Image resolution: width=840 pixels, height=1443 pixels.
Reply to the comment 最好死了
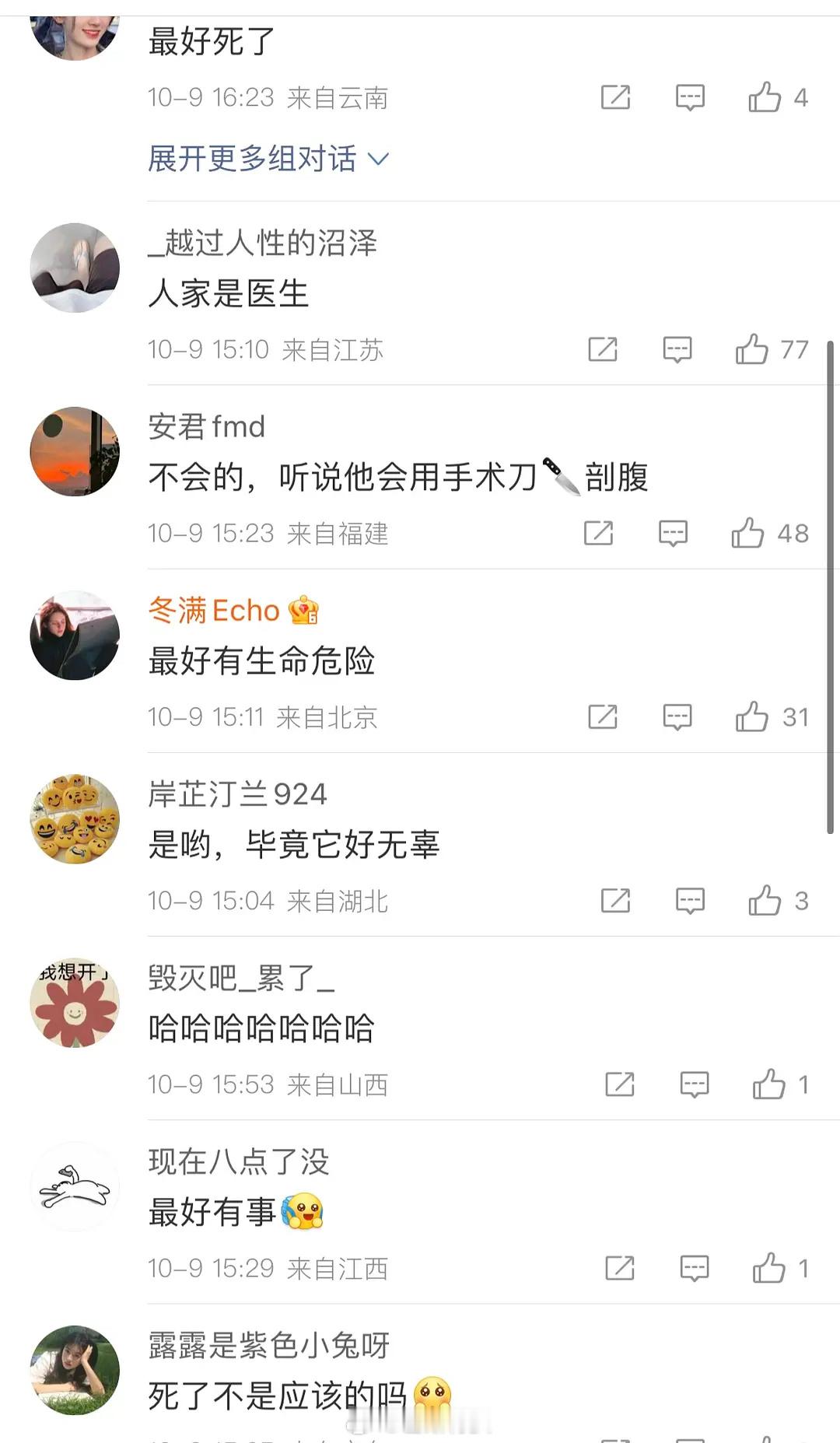click(x=690, y=97)
